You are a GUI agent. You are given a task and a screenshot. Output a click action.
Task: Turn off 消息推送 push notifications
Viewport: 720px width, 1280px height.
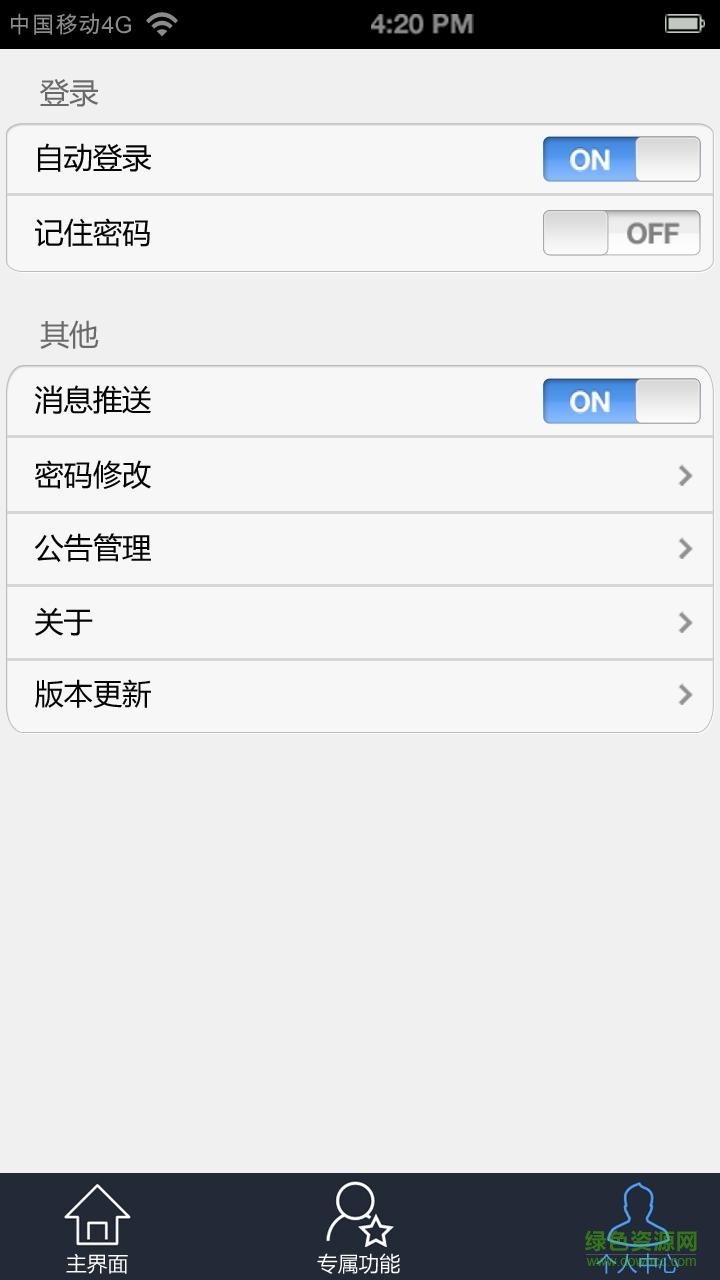click(620, 401)
